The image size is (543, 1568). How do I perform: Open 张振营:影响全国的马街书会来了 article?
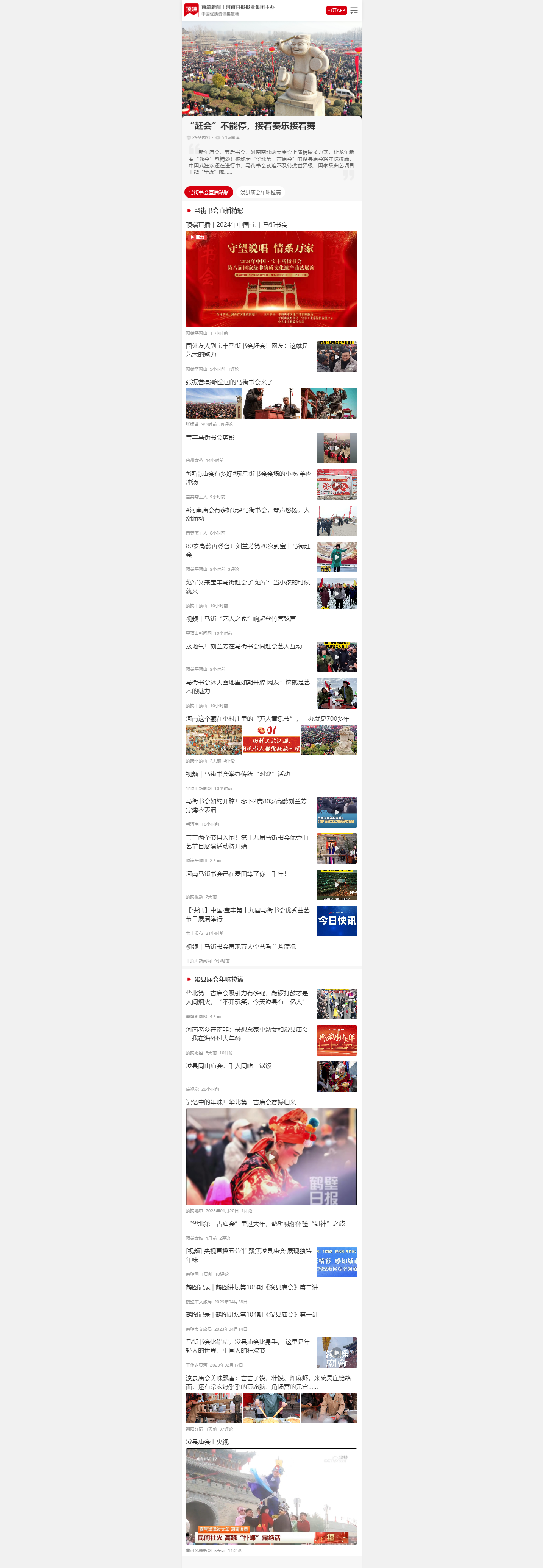[229, 382]
